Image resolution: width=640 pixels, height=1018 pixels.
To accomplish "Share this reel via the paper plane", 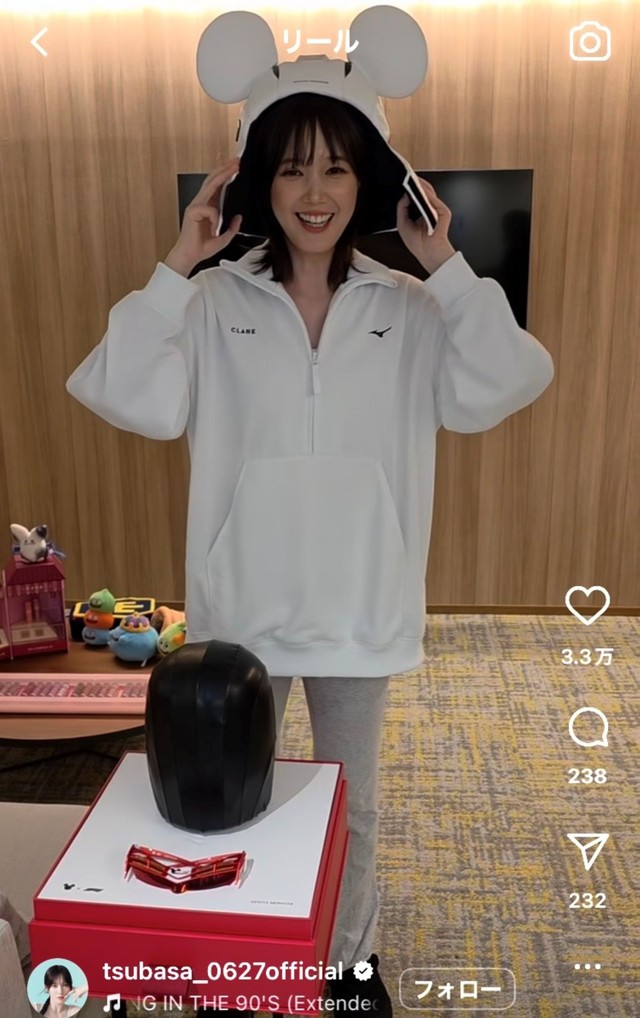I will tap(587, 852).
